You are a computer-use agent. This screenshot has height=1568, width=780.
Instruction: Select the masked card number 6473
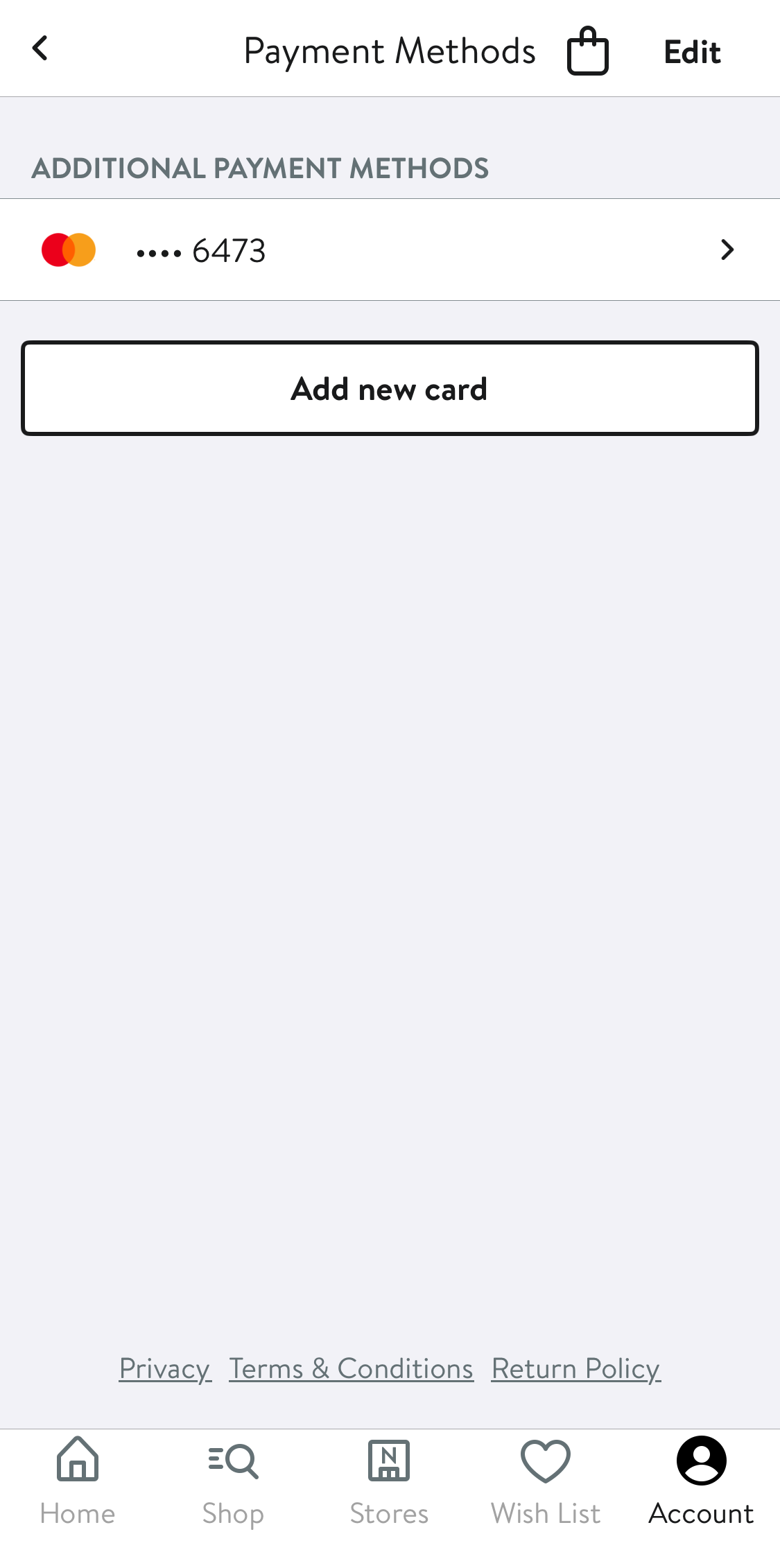point(201,250)
